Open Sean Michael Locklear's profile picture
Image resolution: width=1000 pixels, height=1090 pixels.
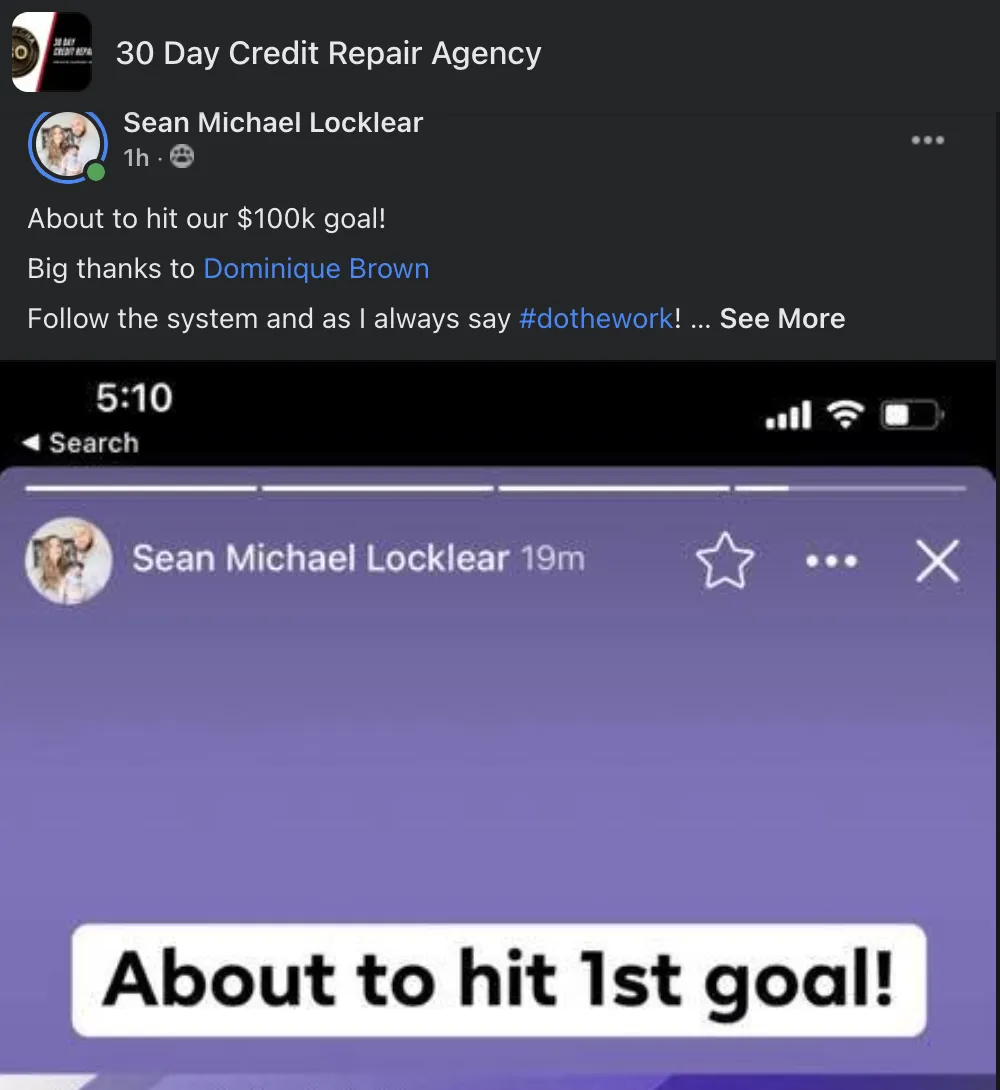[x=68, y=146]
